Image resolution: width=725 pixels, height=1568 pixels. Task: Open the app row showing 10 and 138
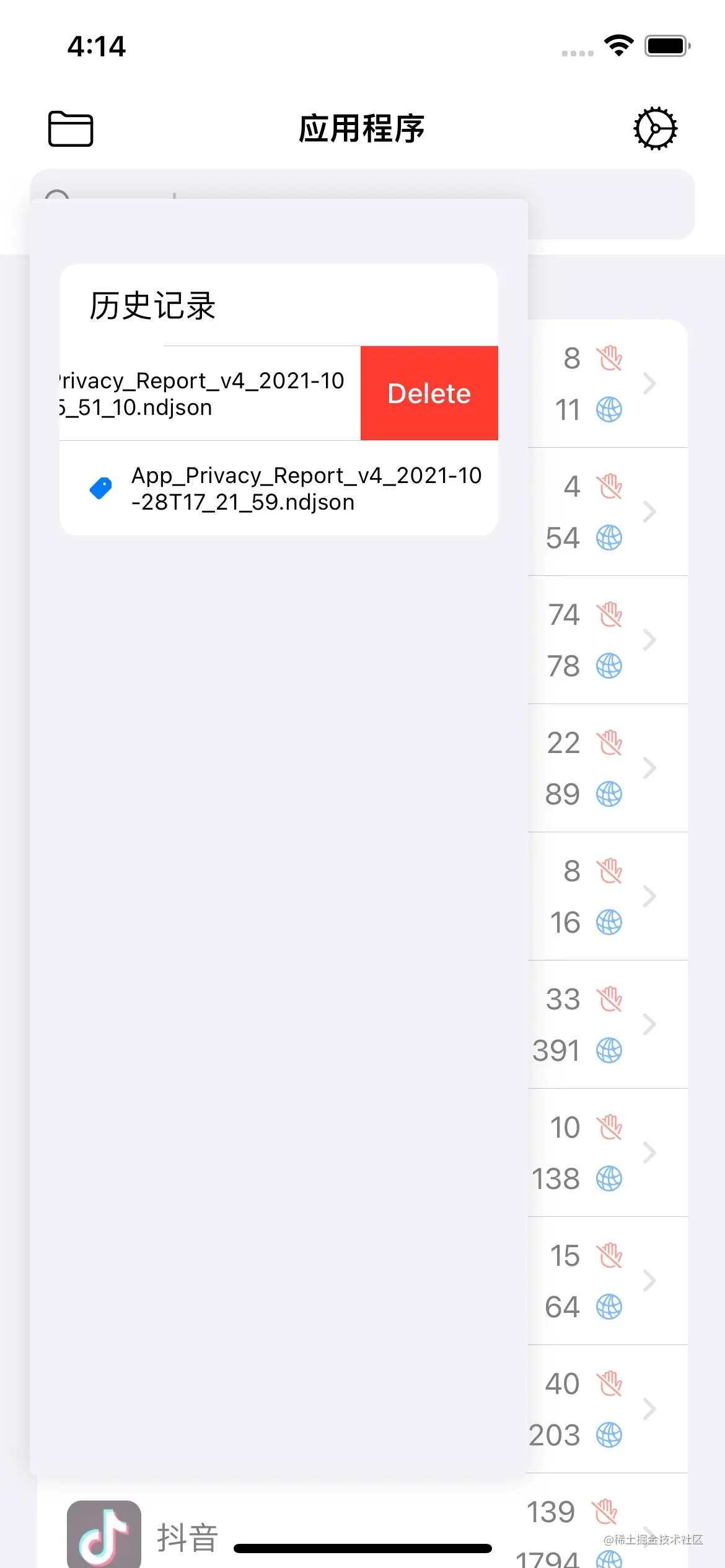tap(608, 1153)
